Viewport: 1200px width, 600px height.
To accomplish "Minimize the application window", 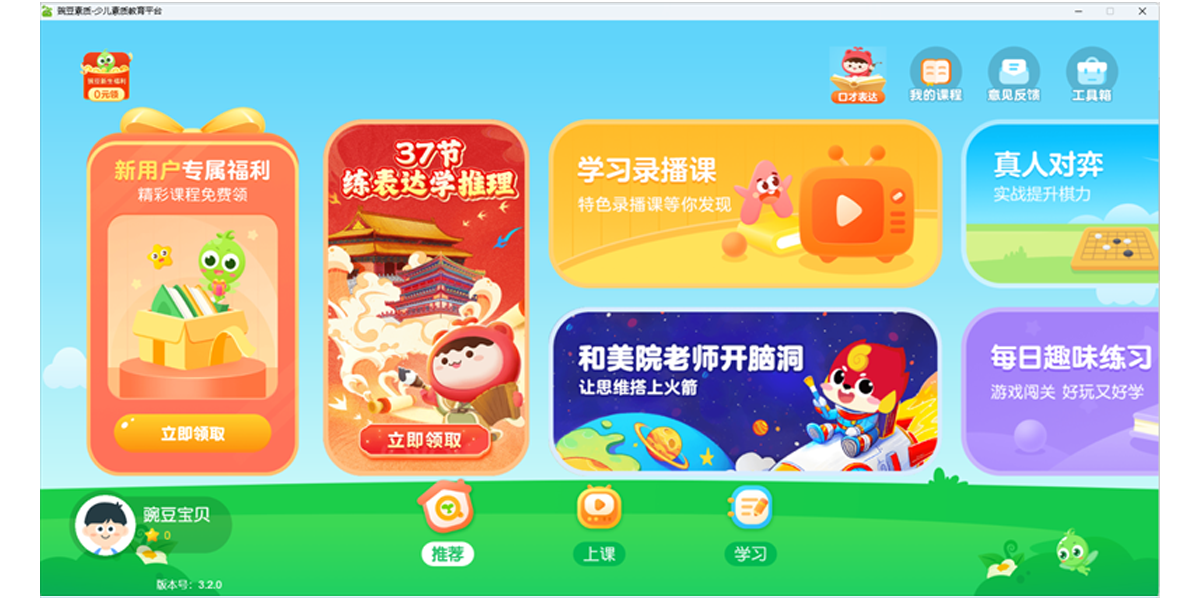I will point(1077,11).
